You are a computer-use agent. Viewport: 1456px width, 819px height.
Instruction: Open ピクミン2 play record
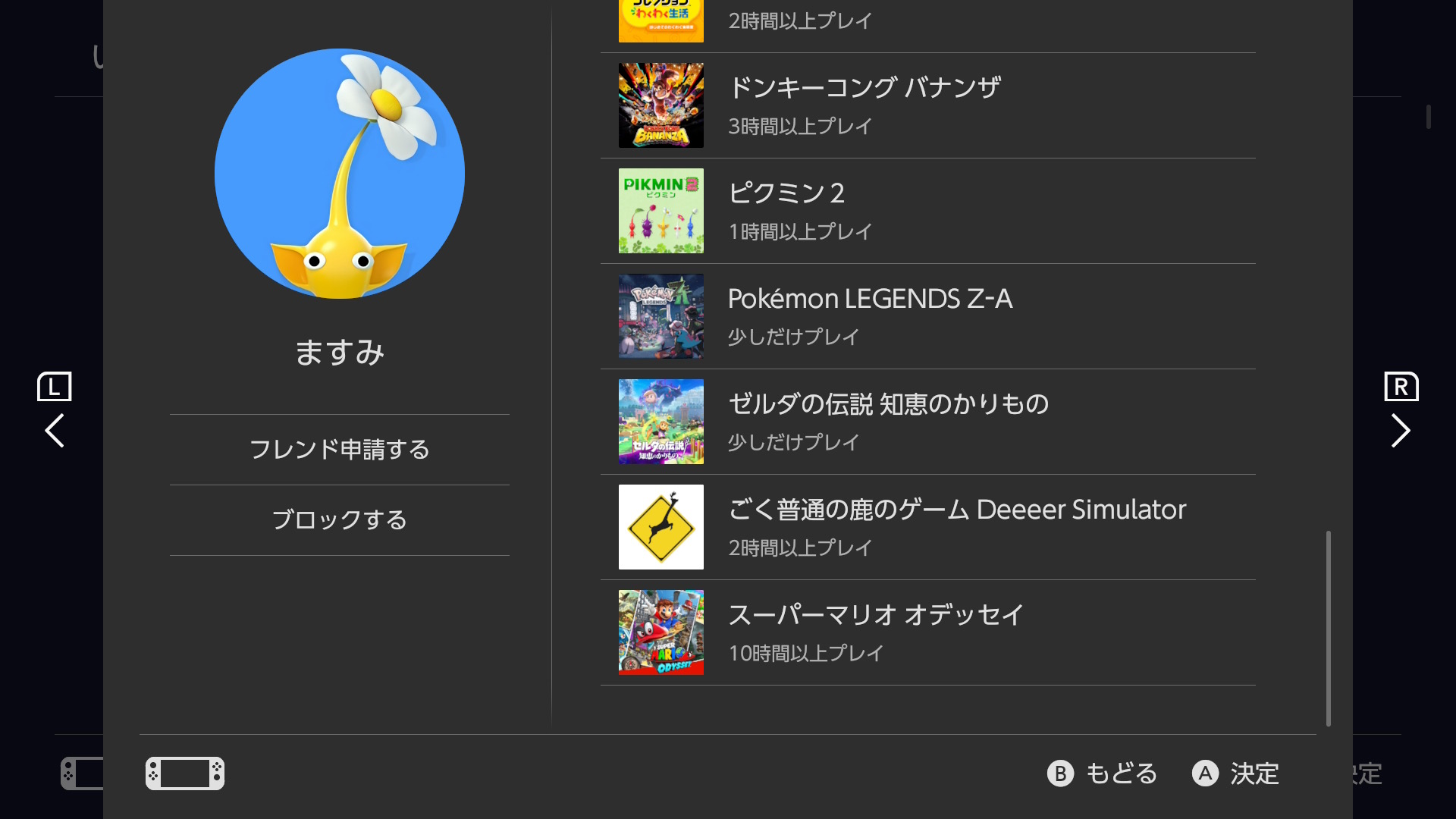click(928, 211)
